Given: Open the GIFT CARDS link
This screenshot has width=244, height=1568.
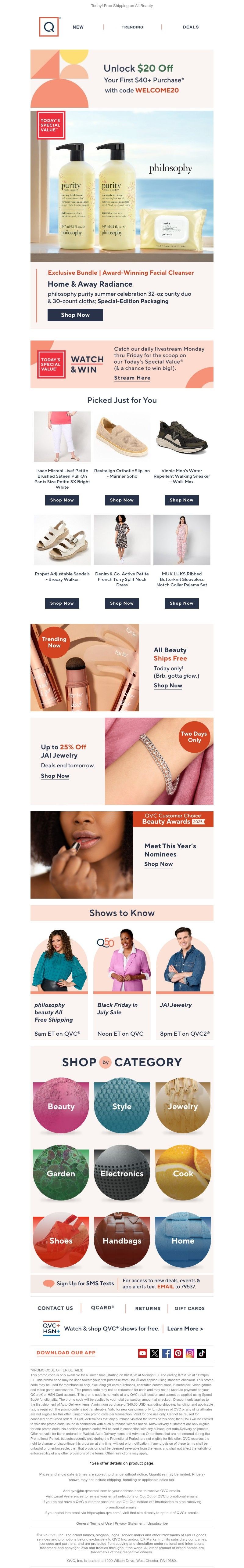Looking at the screenshot, I should 189,1309.
